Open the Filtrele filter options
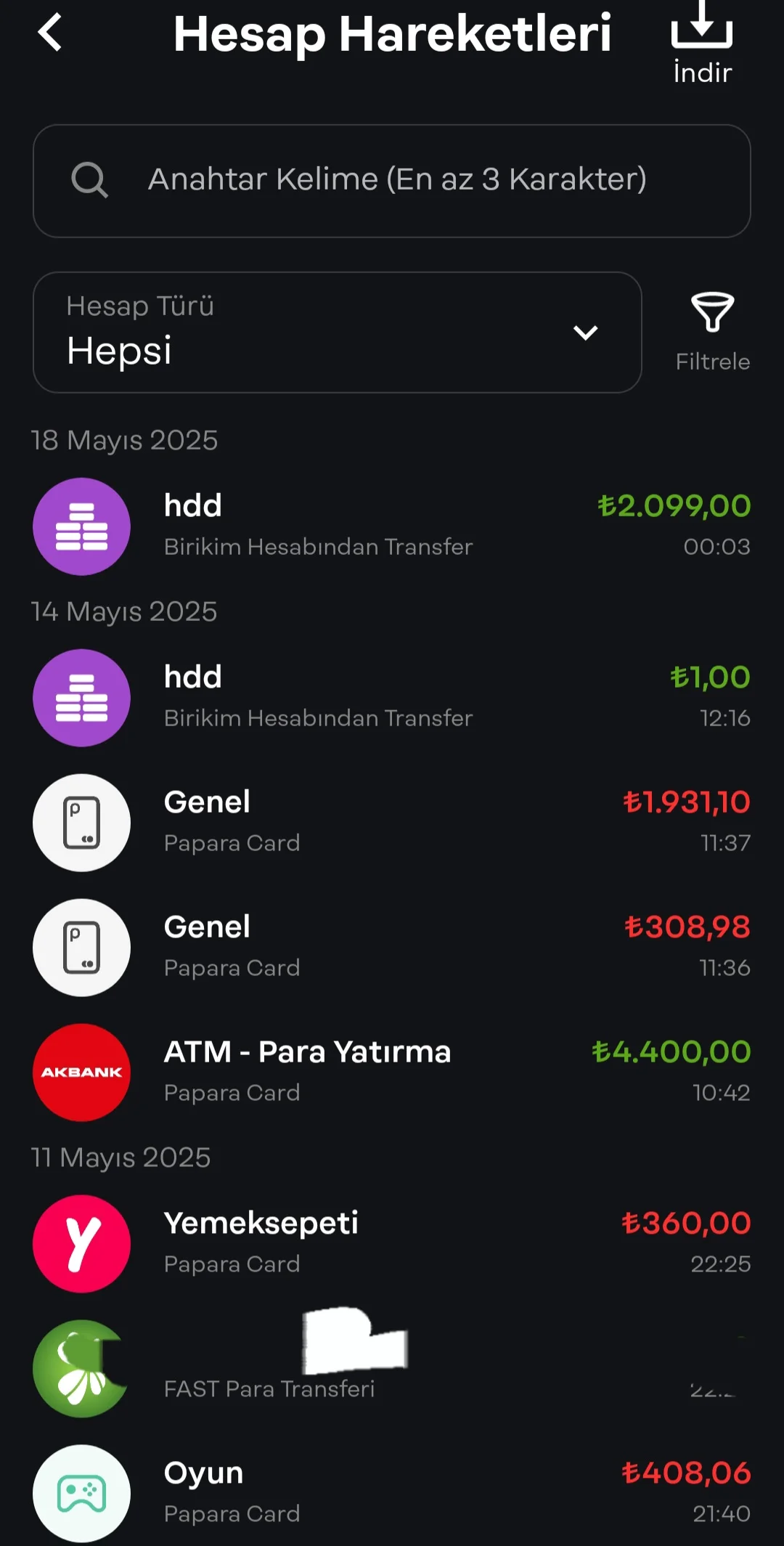 coord(712,333)
